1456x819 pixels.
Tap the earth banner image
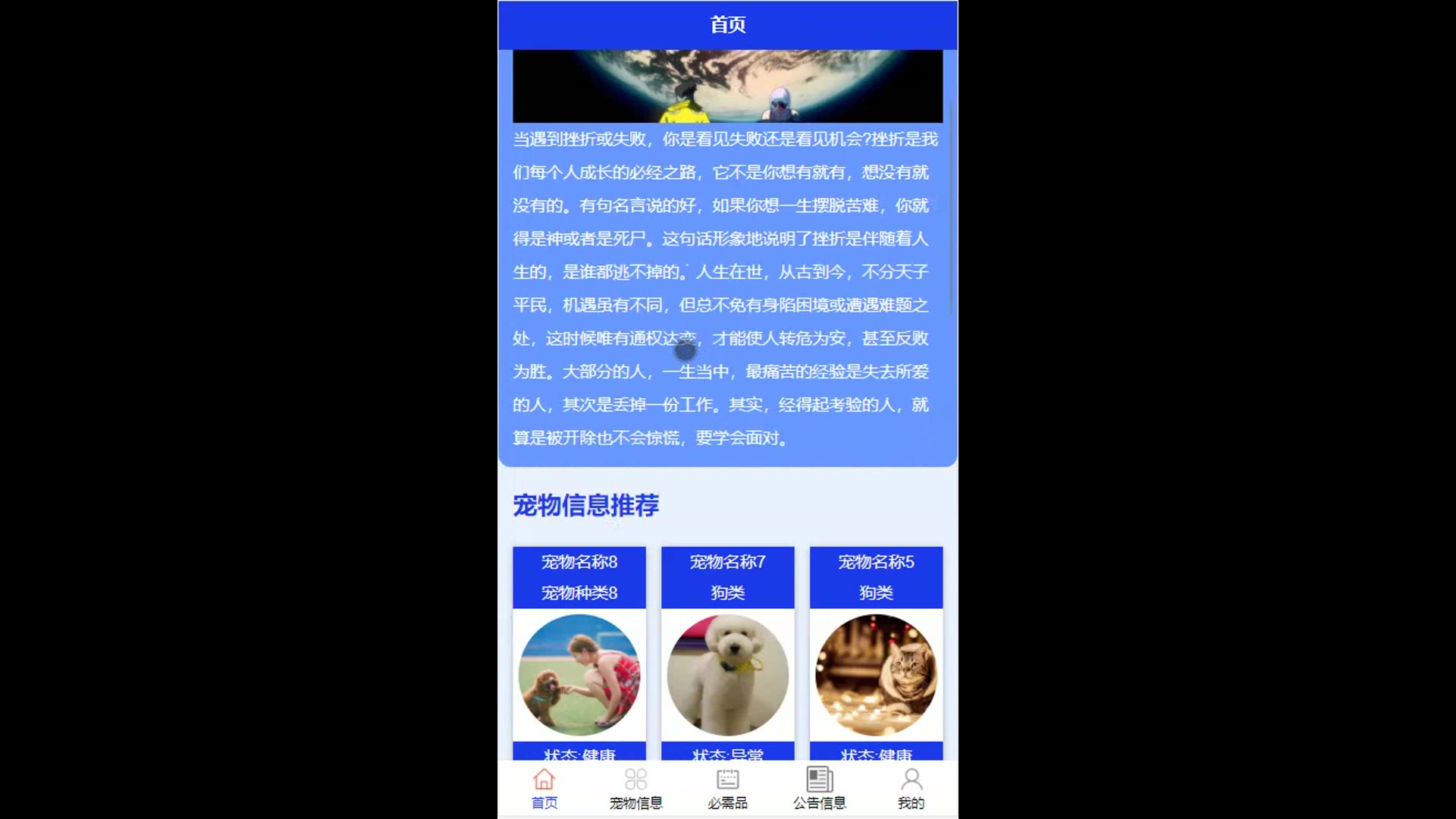pos(727,86)
